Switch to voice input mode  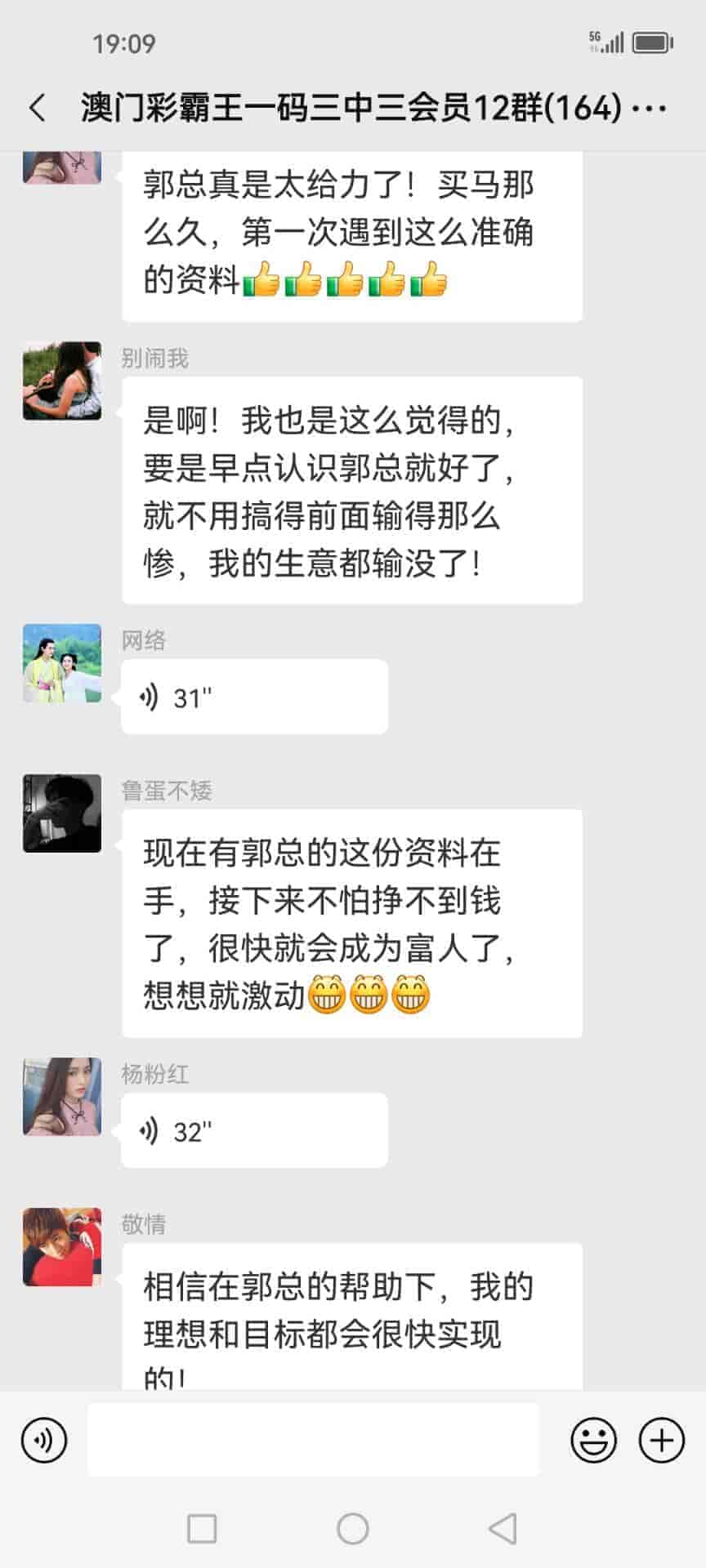44,1440
